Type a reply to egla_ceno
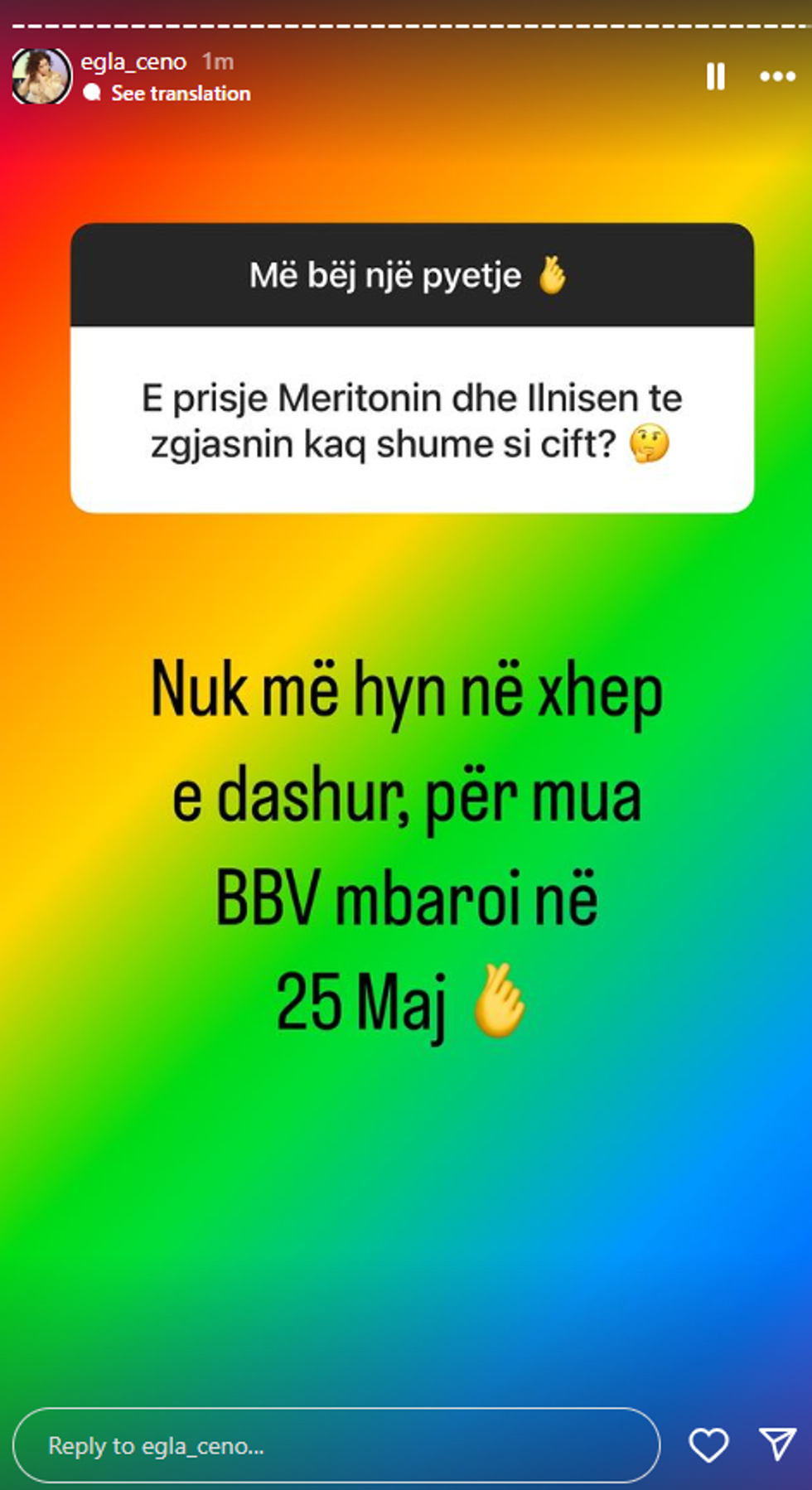Image resolution: width=812 pixels, height=1490 pixels. 336,1446
